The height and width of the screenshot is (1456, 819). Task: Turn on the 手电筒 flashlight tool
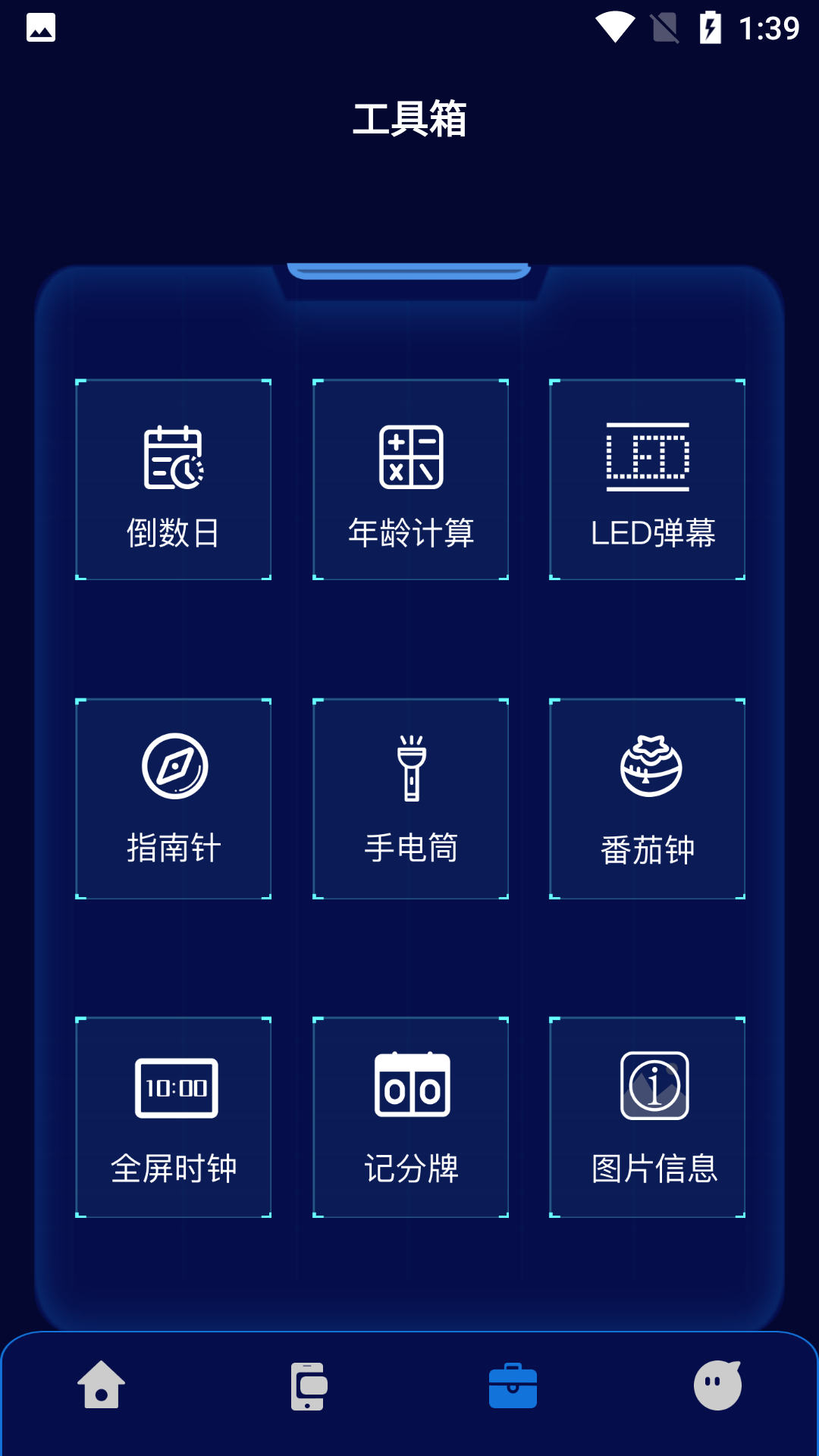click(x=410, y=799)
